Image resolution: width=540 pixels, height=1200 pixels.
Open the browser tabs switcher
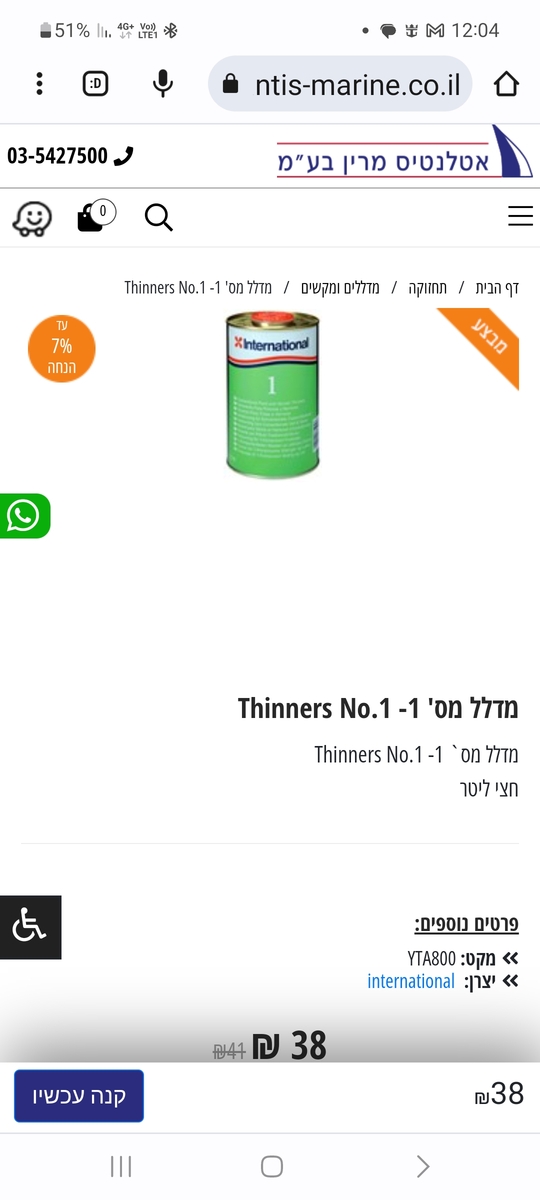96,84
